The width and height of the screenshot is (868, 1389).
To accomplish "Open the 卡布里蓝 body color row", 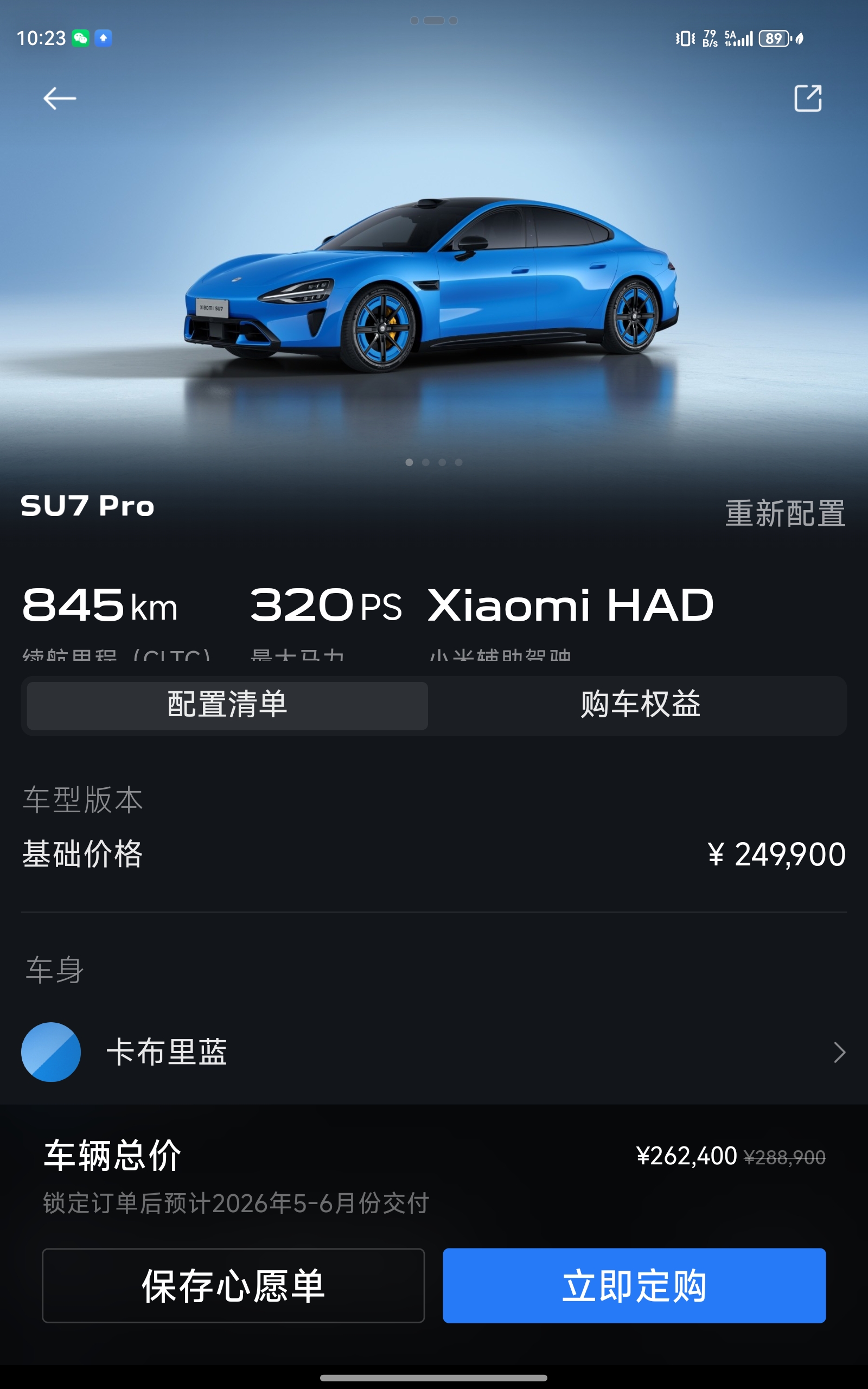I will click(x=434, y=1052).
